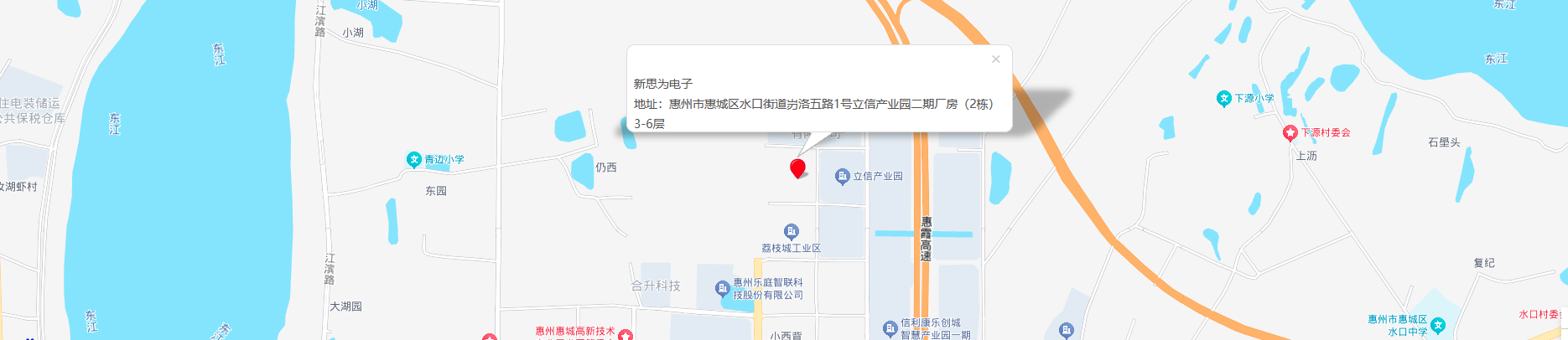Select the 下源小学 map point
This screenshot has width=1568, height=340.
point(1223,98)
